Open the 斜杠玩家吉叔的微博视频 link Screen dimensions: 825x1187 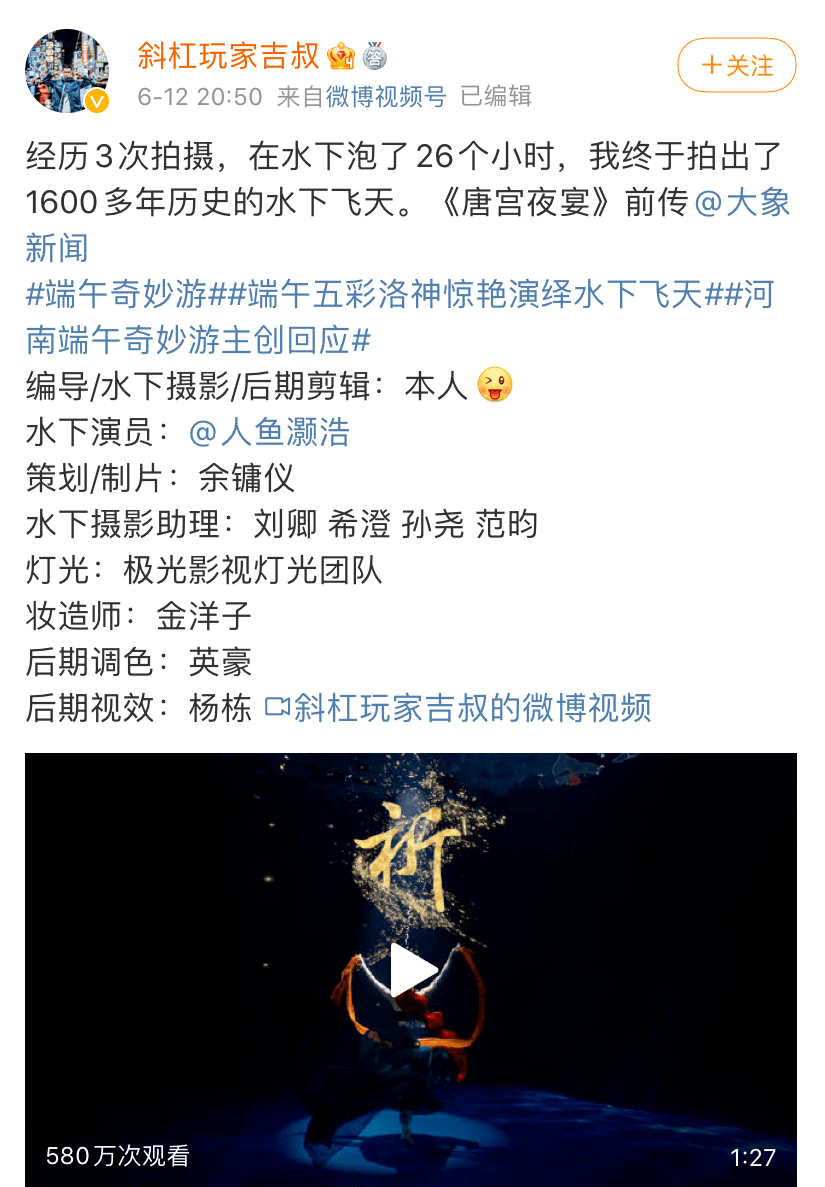[459, 708]
